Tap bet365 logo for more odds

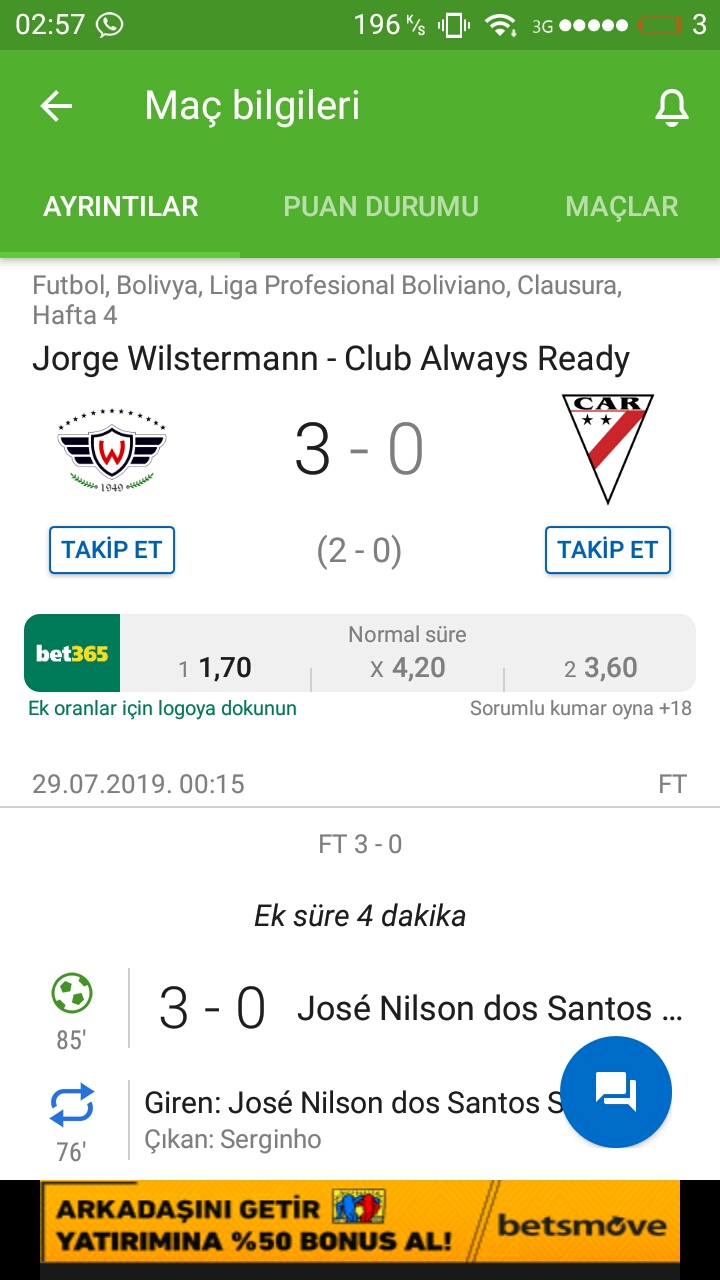(72, 654)
